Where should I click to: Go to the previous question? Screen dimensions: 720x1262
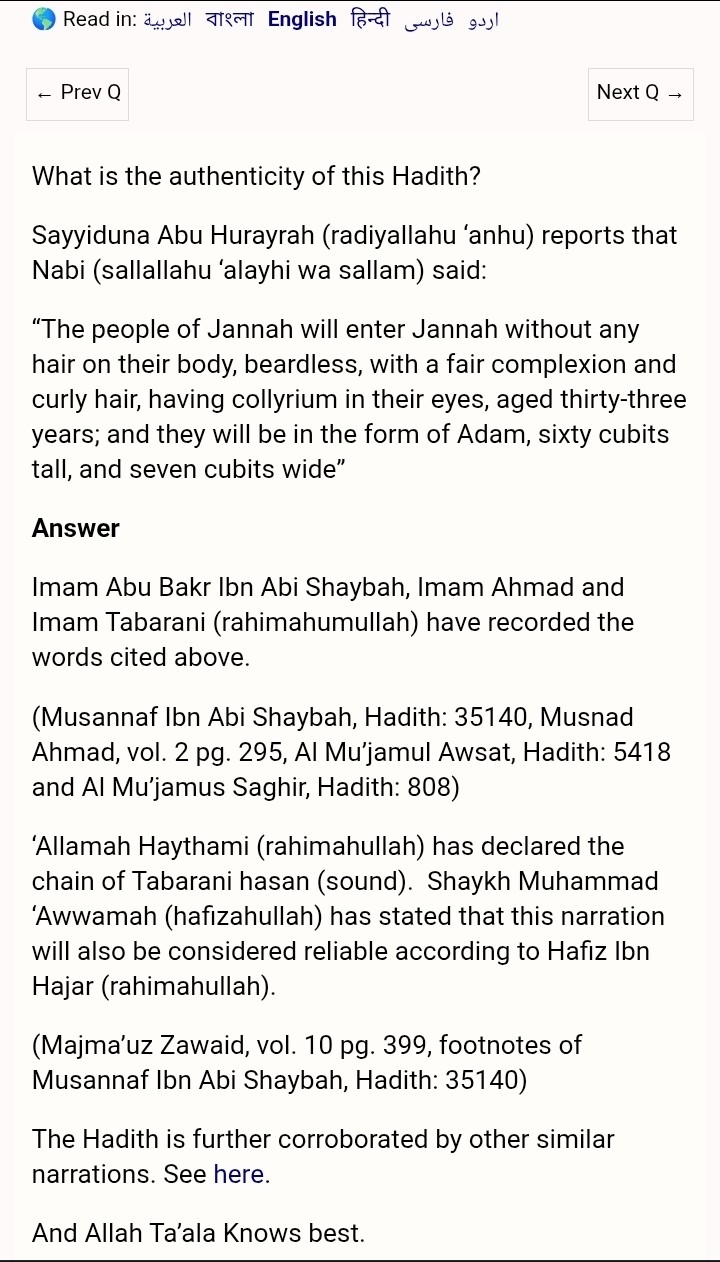(x=78, y=93)
